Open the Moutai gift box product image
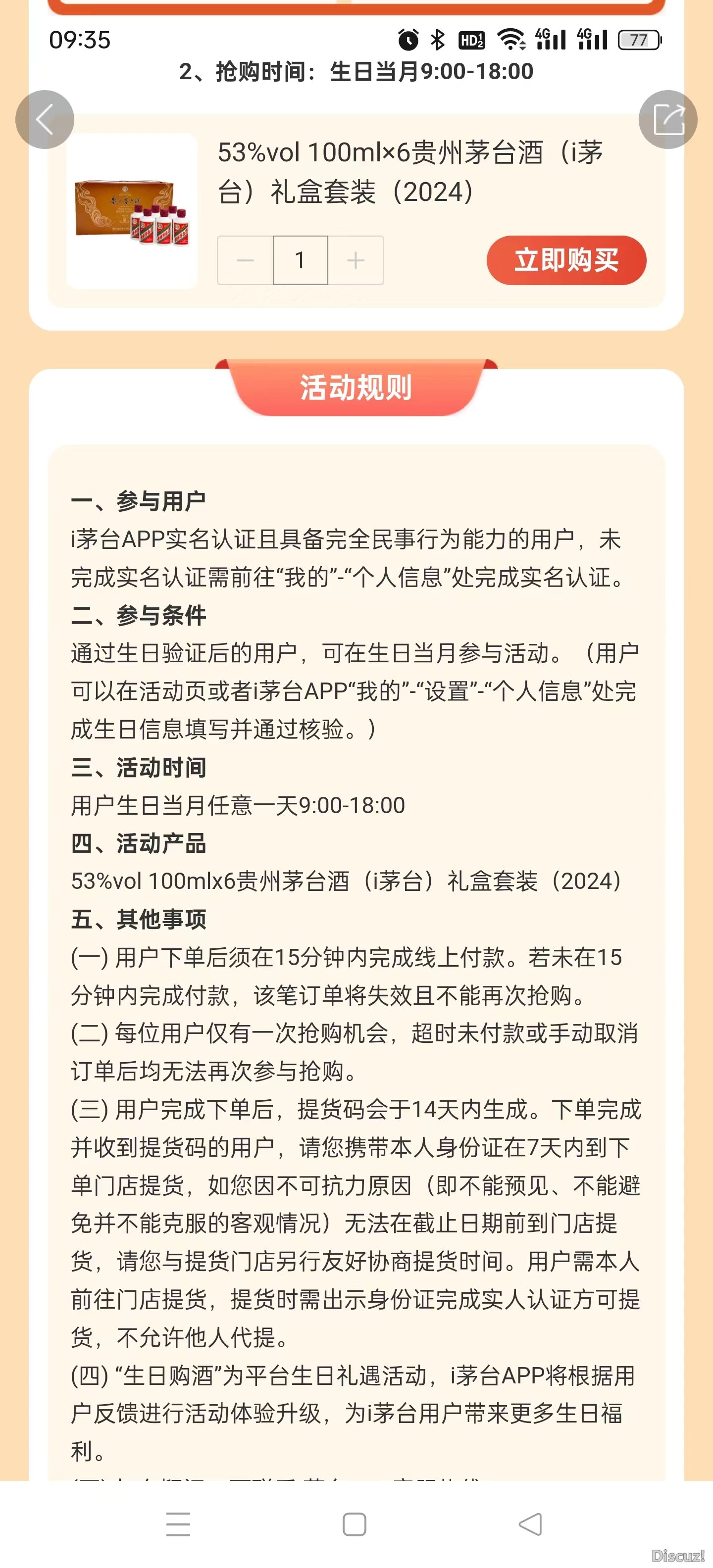This screenshot has height=1568, width=713. pos(132,211)
